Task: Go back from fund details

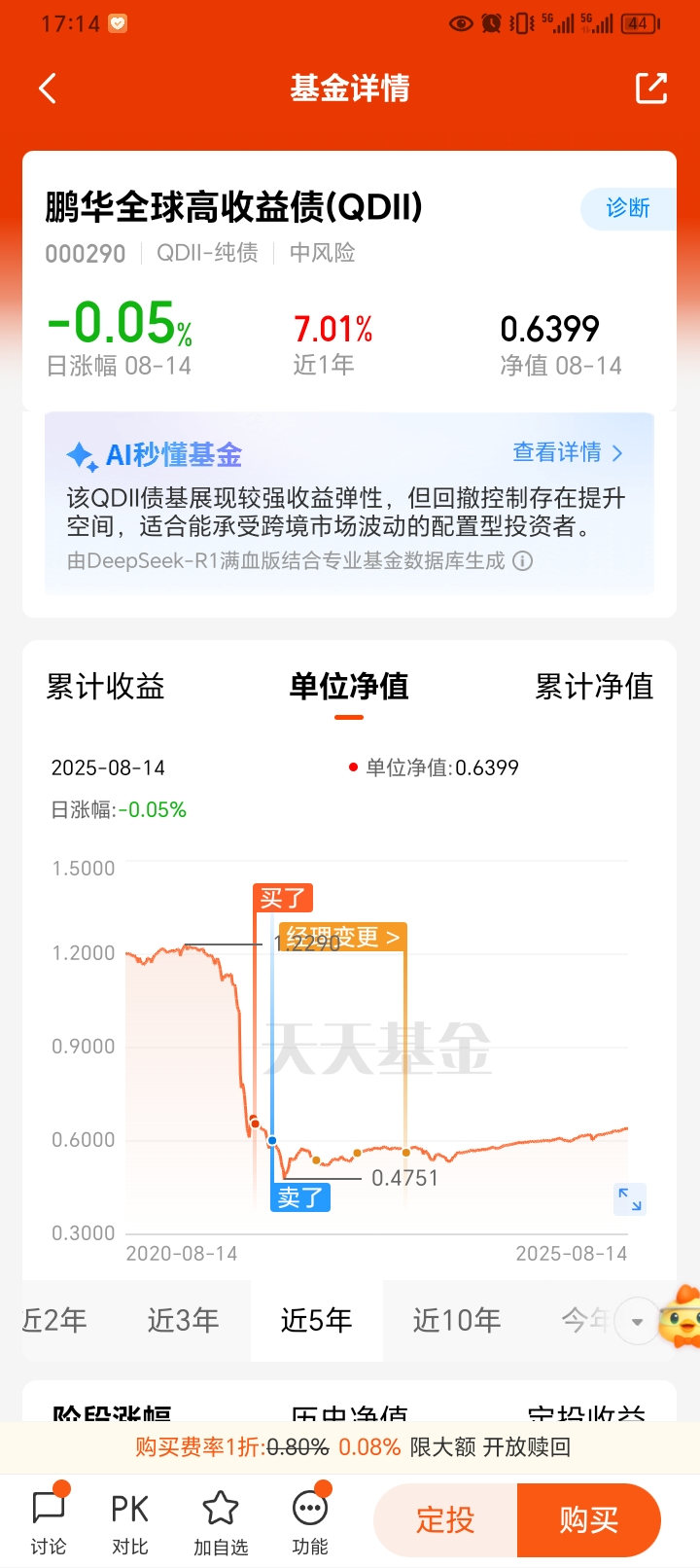Action: point(48,89)
